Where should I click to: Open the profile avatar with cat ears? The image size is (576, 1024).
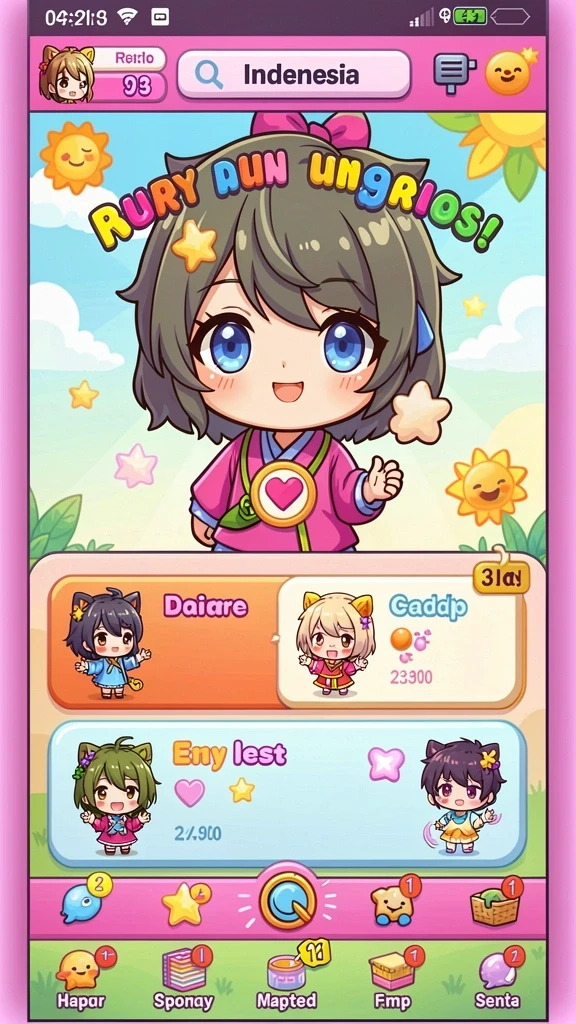tap(67, 74)
